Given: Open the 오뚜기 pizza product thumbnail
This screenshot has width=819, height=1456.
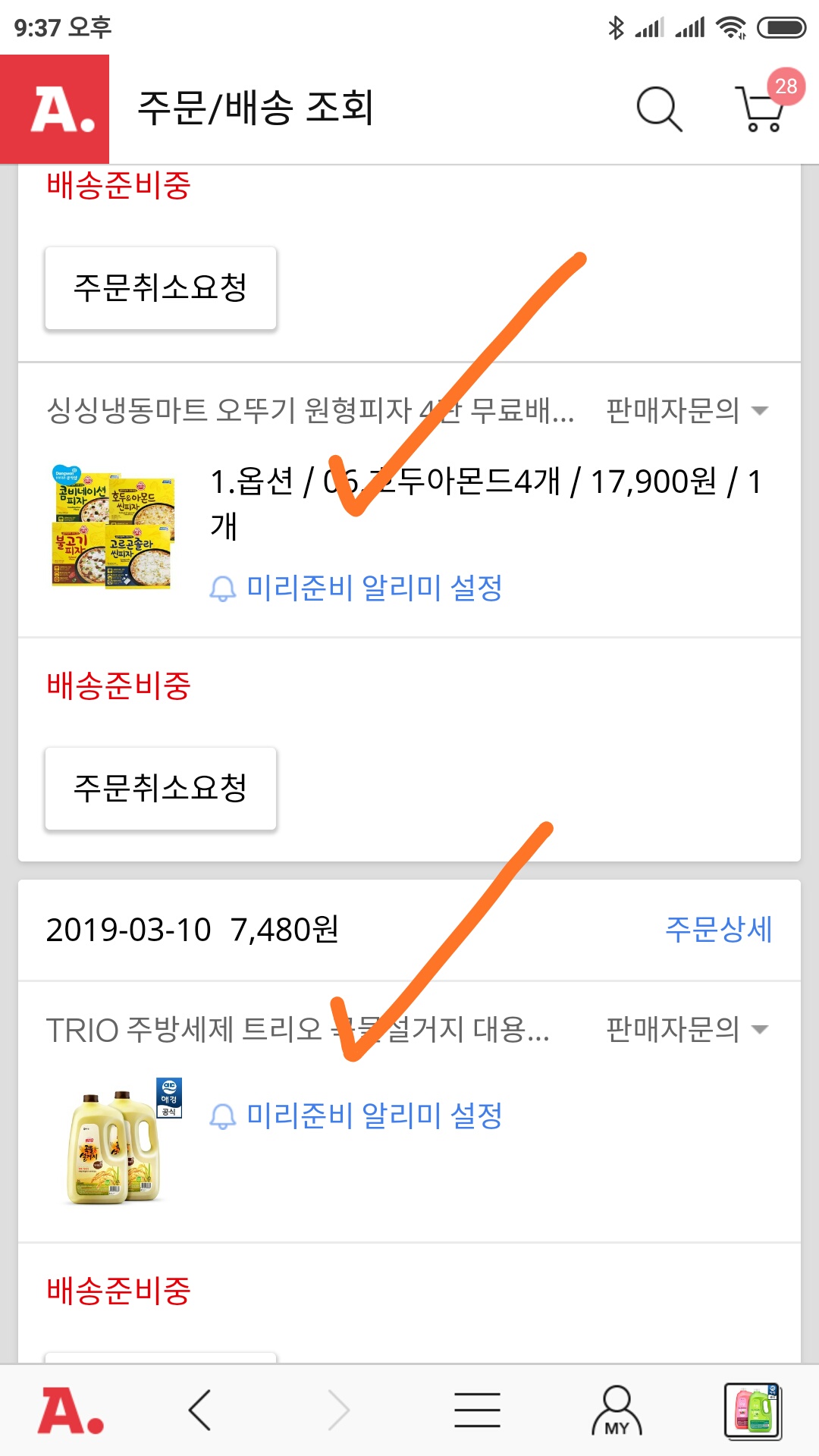Looking at the screenshot, I should 113,528.
